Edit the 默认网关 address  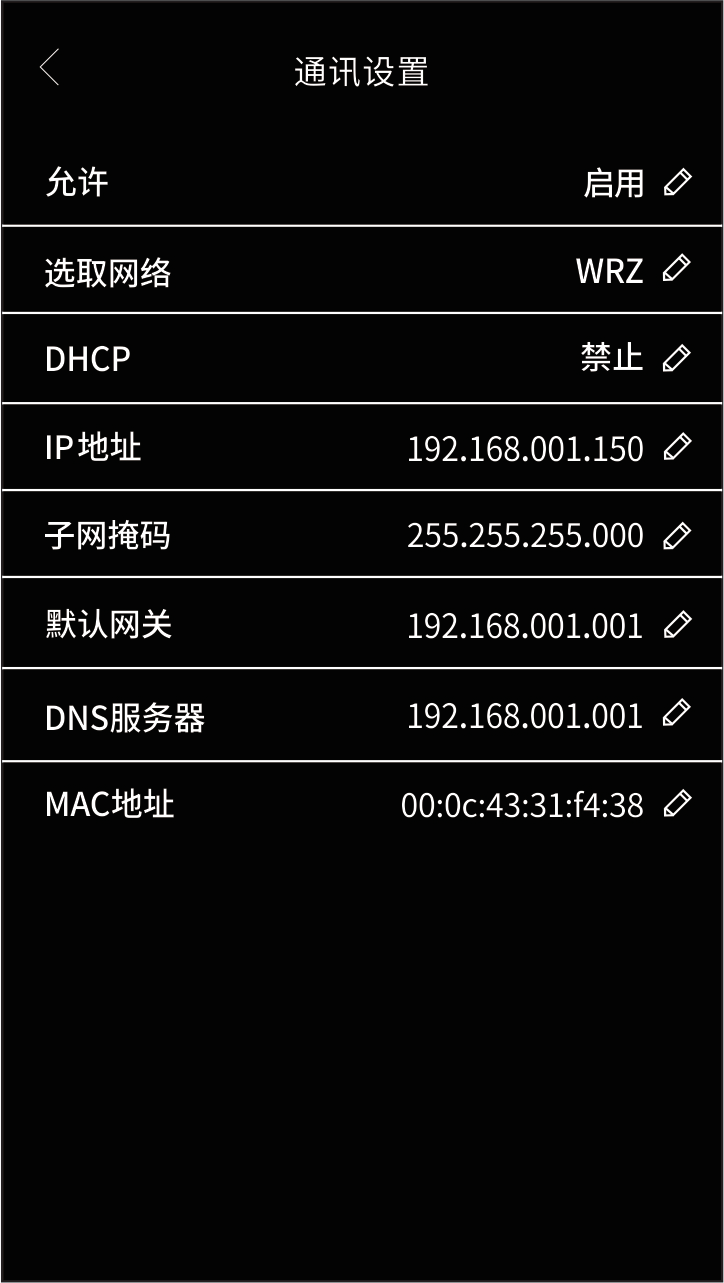[x=677, y=625]
